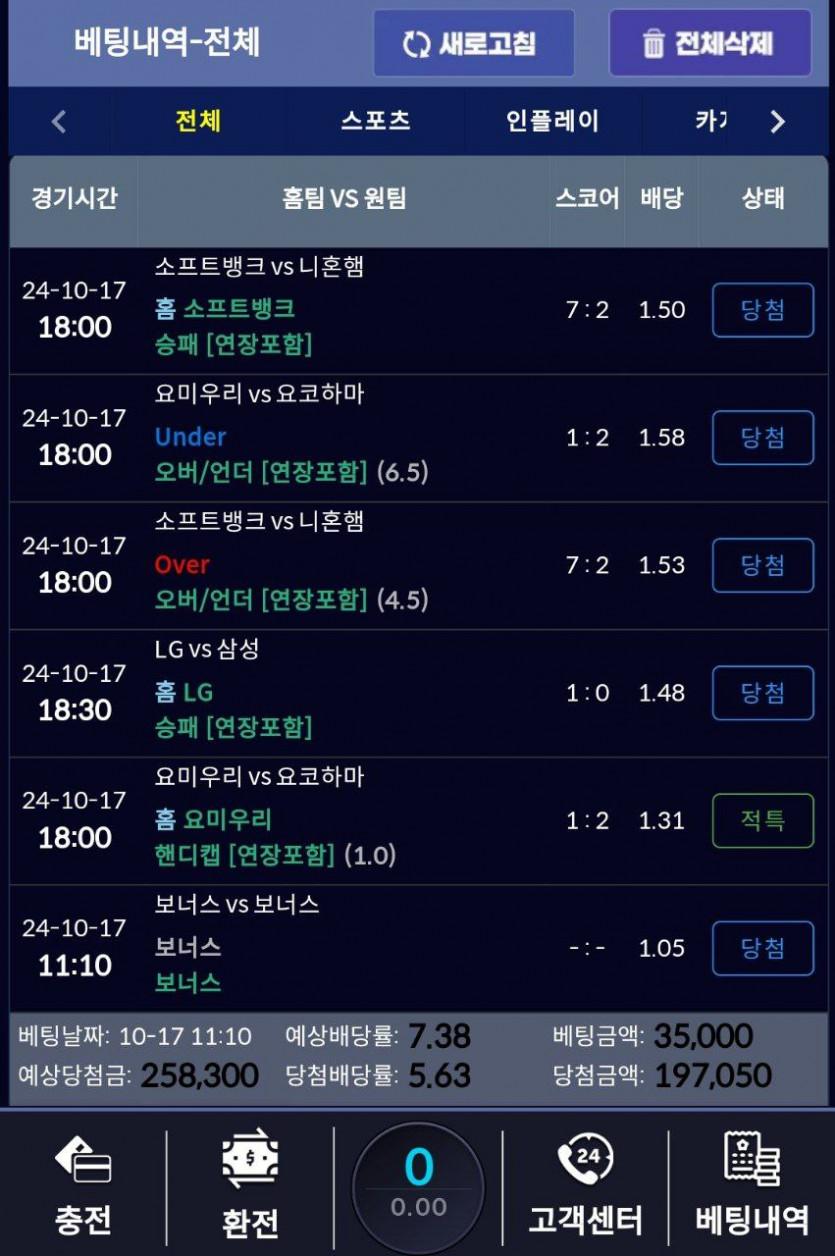Show next tabs with right arrow

coord(778,122)
